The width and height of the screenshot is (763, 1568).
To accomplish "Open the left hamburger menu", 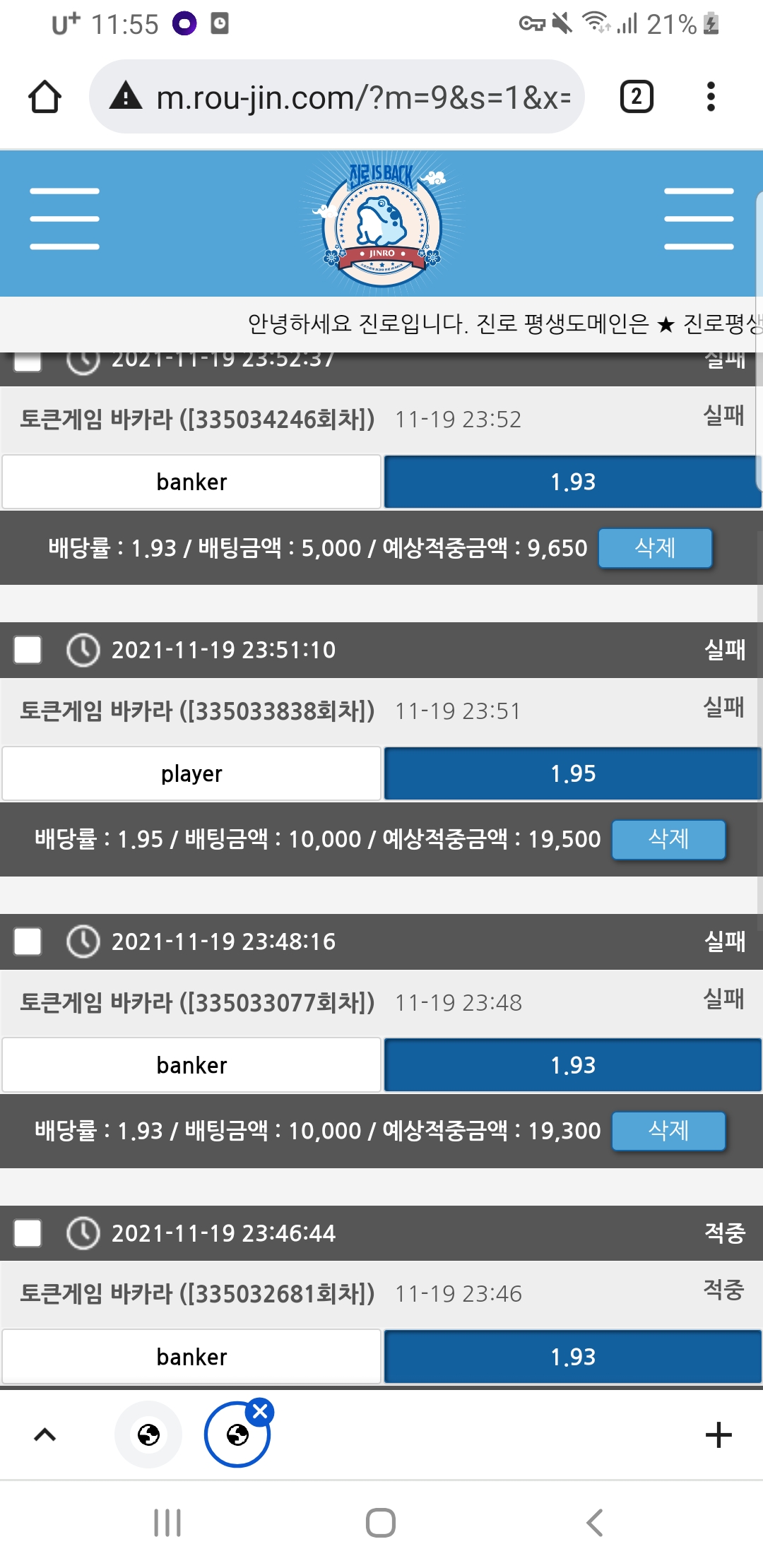I will (x=64, y=219).
